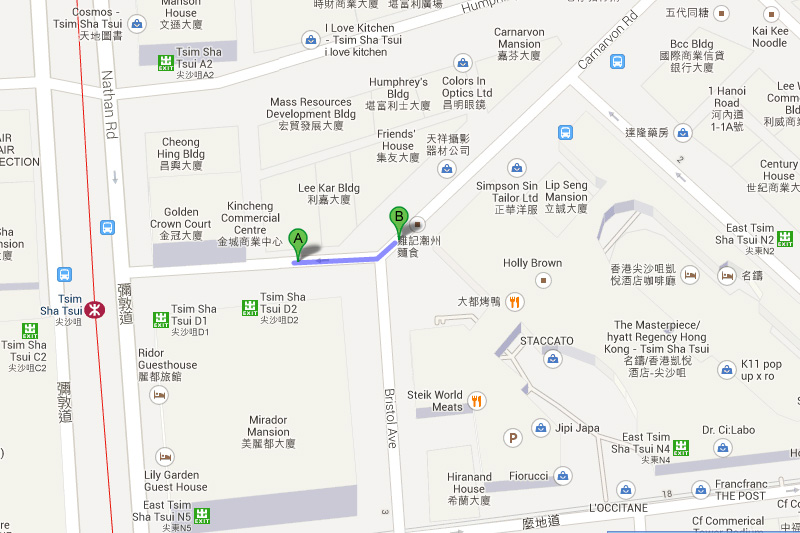
Task: Tap the Tsim Sha Tsui D2 exit icon
Action: 247,306
